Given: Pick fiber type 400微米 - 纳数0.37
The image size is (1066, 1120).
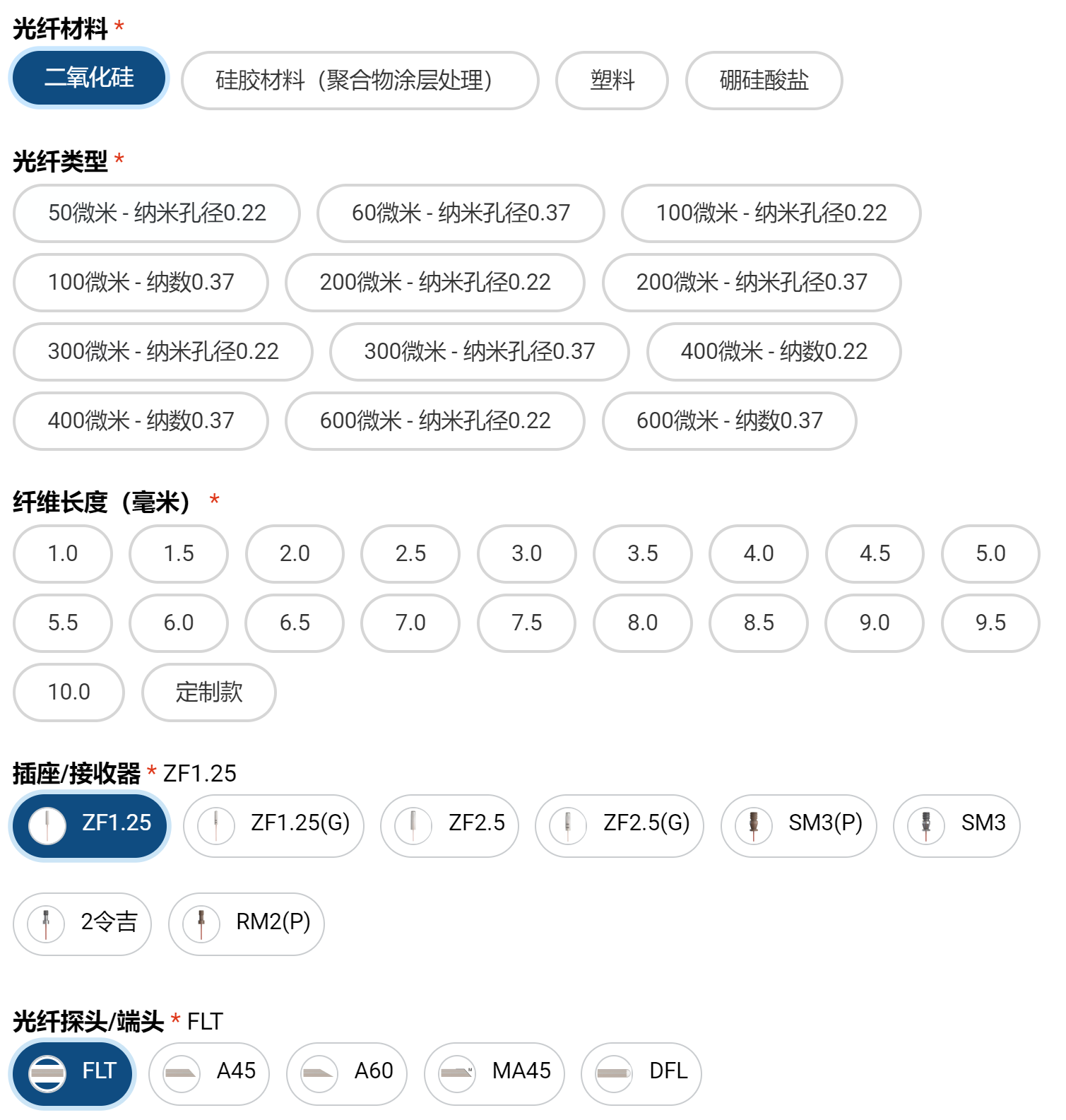Looking at the screenshot, I should pos(141,421).
